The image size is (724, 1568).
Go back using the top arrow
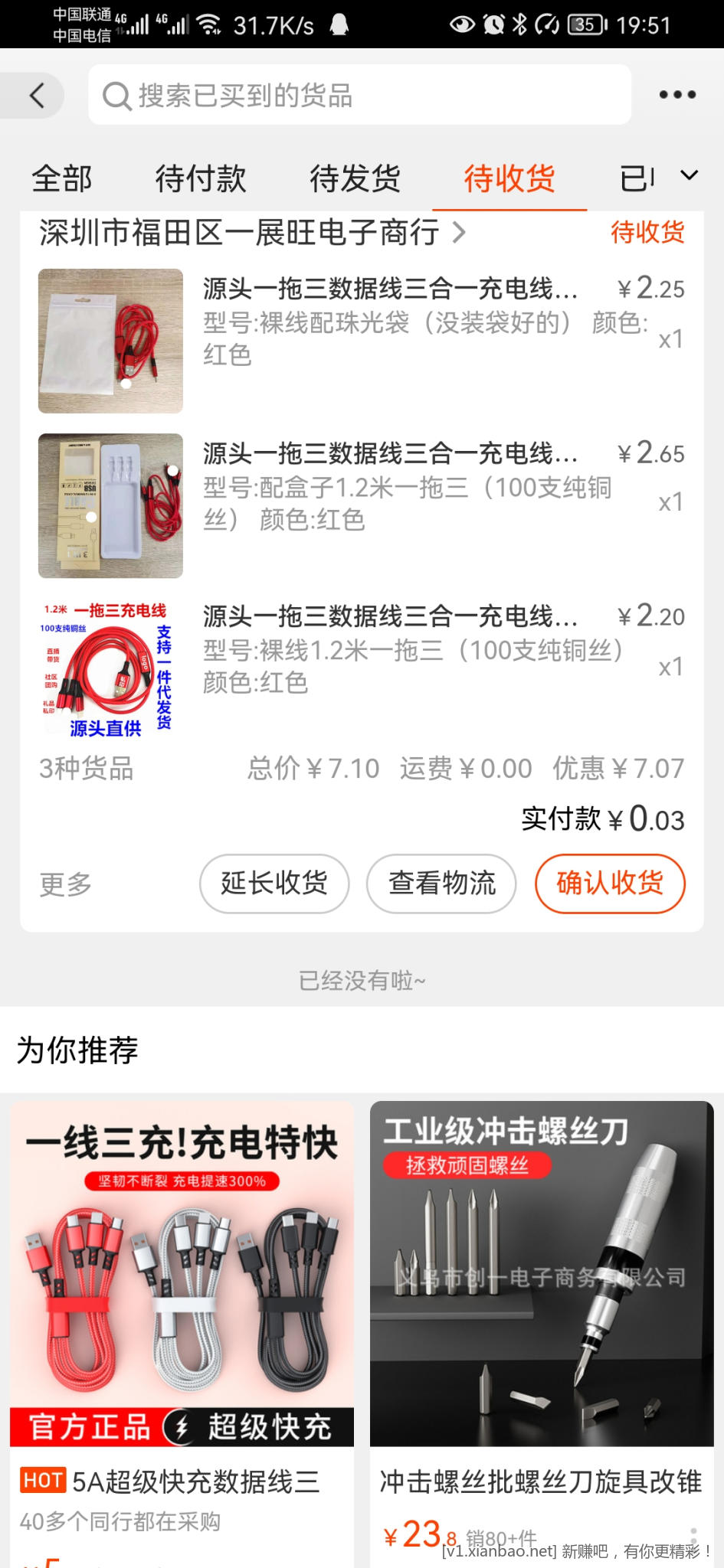click(36, 96)
